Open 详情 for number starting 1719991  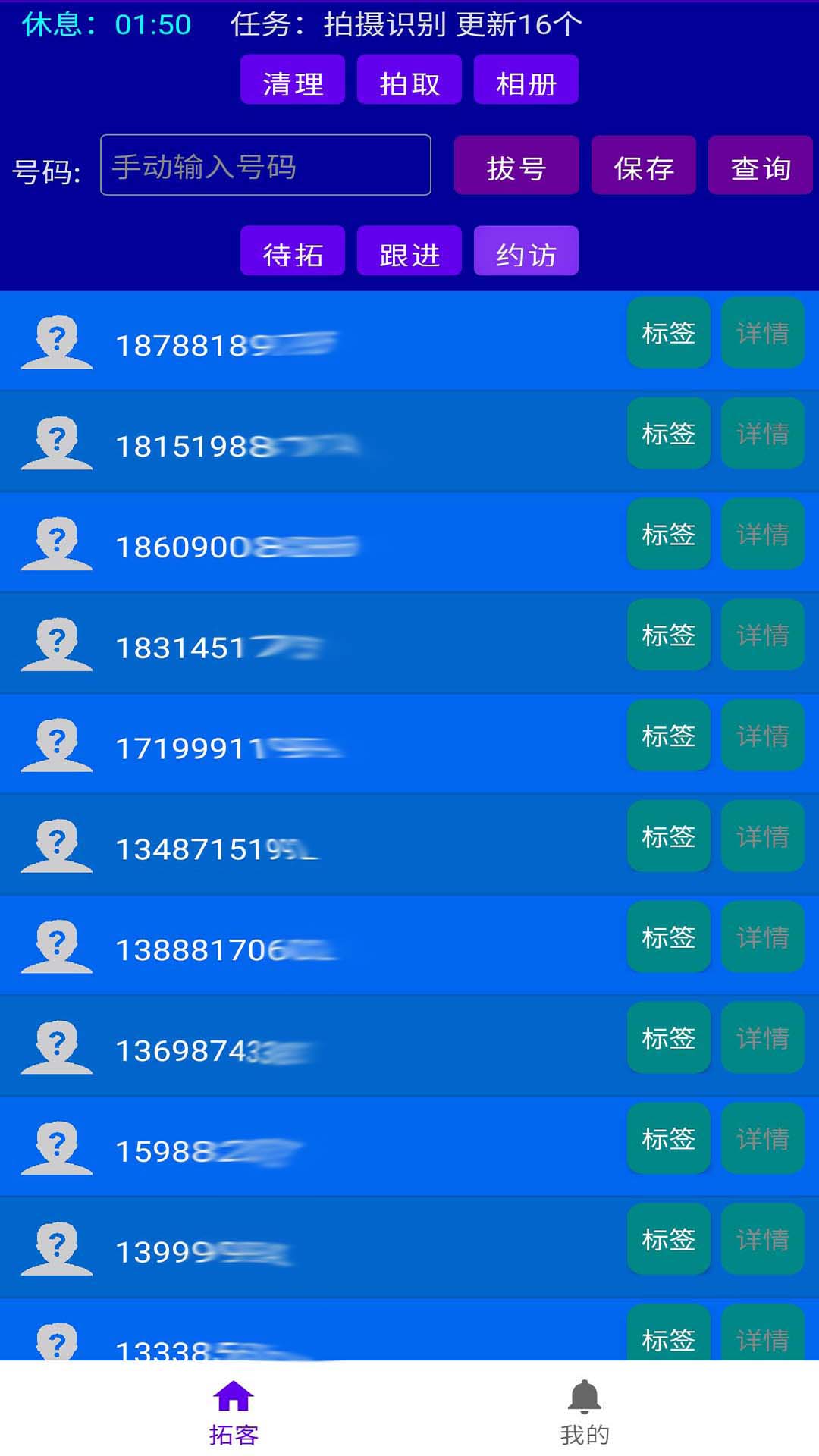763,736
